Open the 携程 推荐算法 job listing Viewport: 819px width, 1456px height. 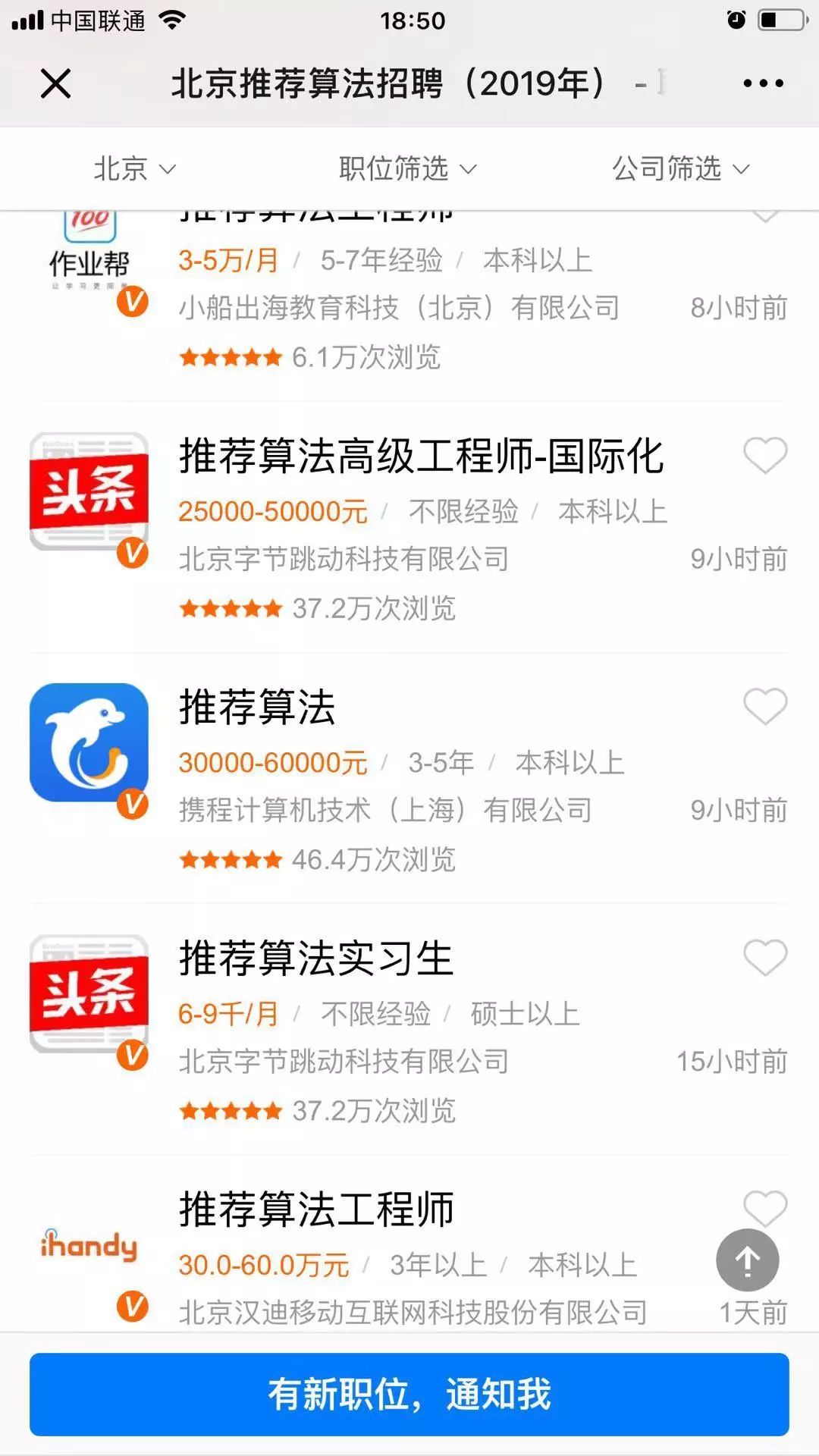pyautogui.click(x=258, y=708)
